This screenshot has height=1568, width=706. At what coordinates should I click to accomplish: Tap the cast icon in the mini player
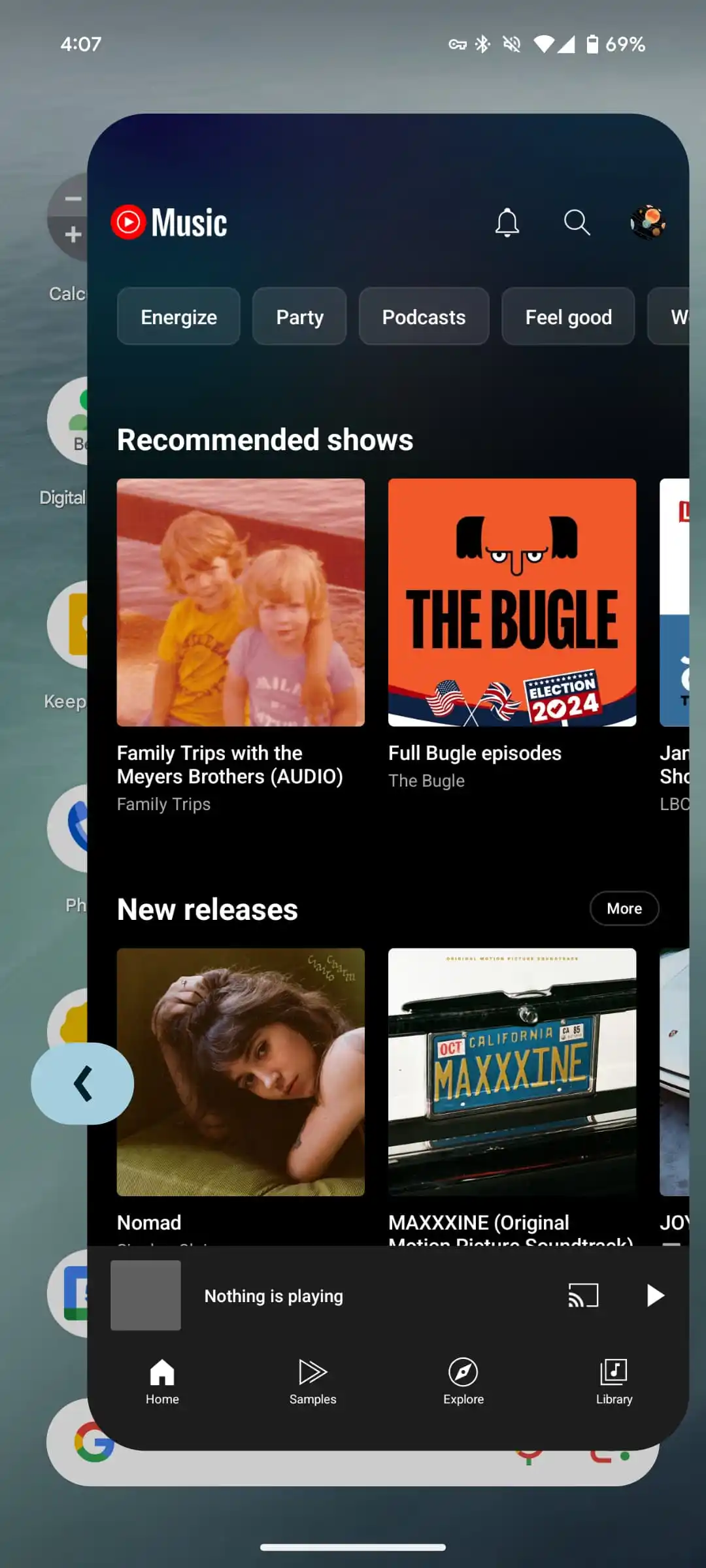coord(583,1295)
